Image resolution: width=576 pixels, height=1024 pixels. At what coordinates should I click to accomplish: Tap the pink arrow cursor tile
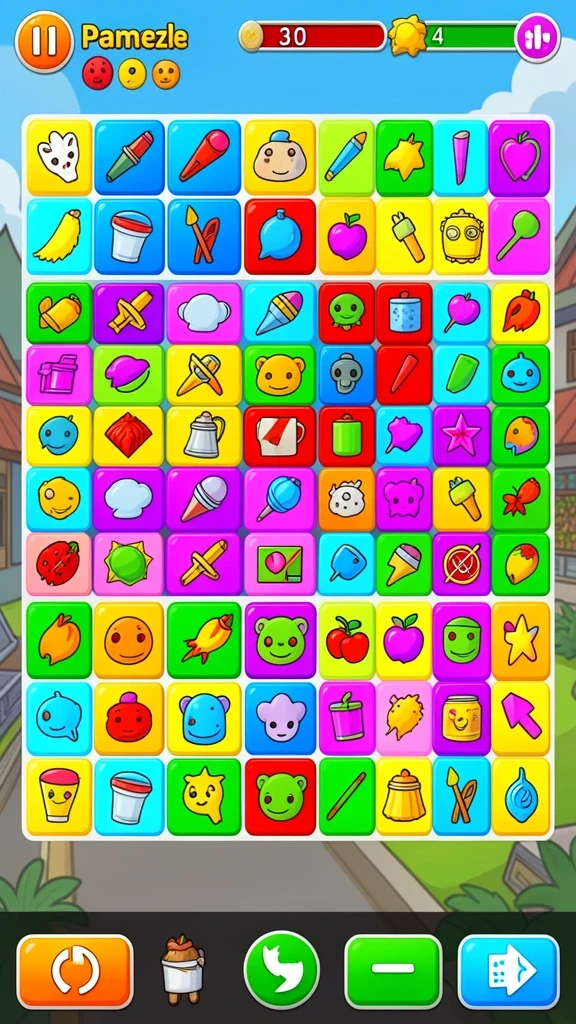click(520, 718)
